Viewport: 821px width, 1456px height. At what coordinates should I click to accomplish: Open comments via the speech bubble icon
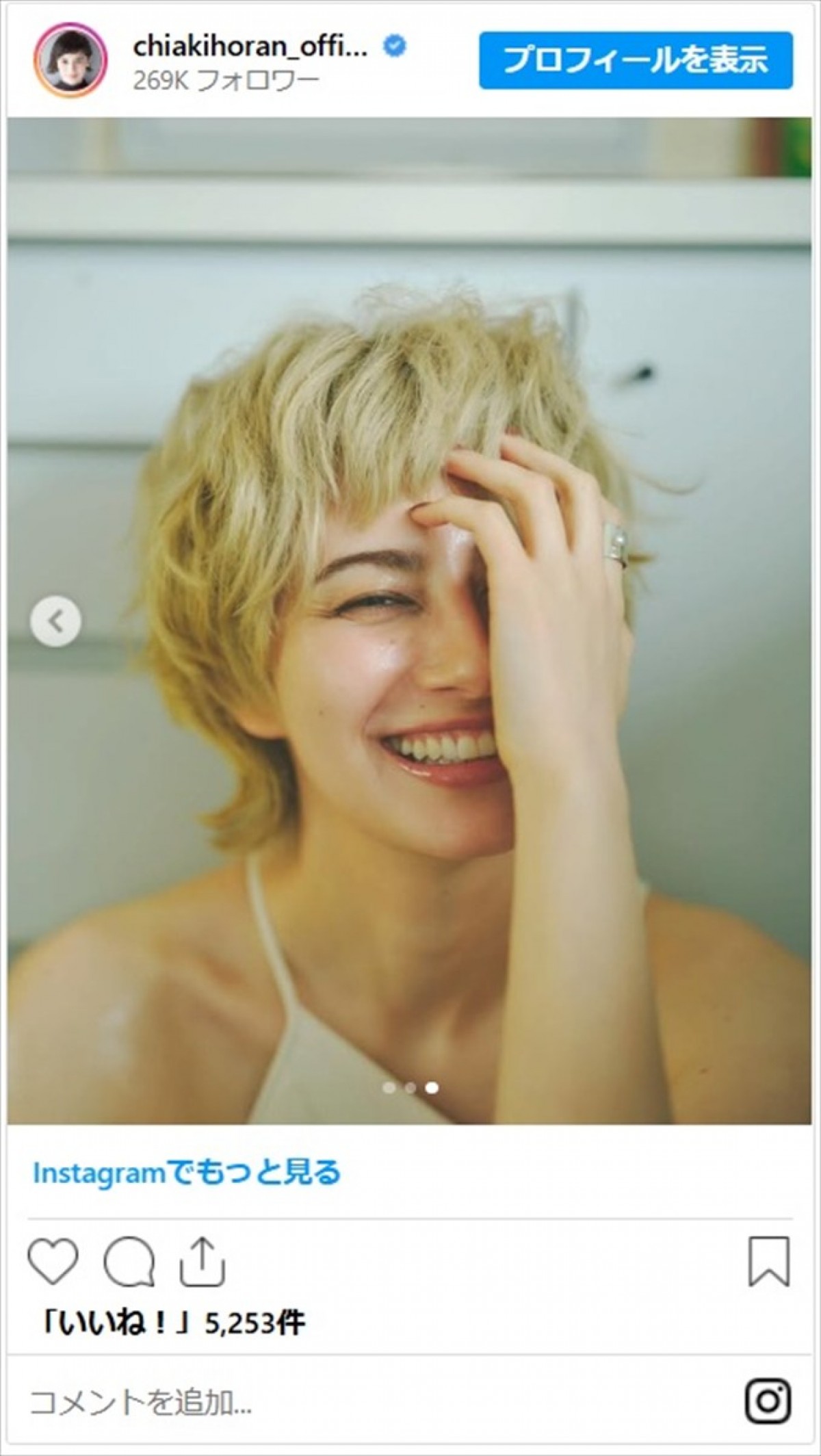pyautogui.click(x=129, y=1262)
